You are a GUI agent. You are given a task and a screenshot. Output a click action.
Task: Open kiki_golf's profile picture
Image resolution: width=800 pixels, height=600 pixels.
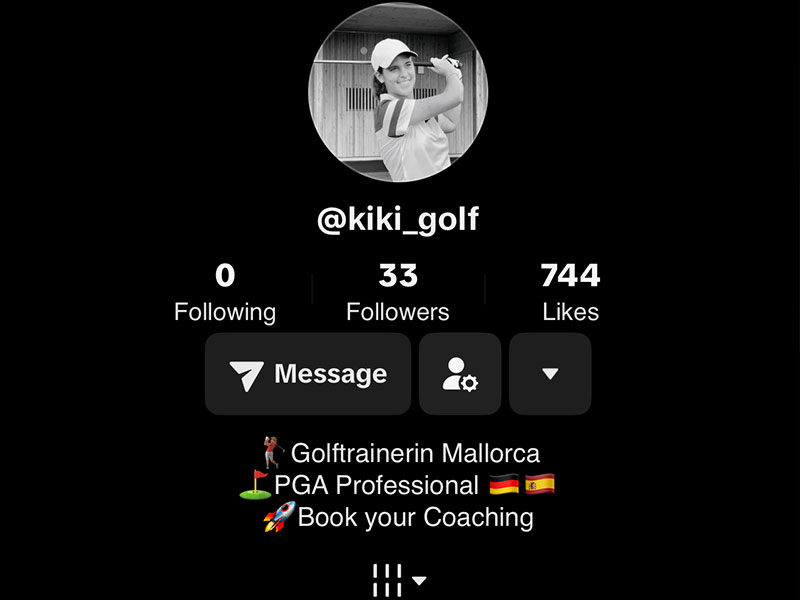(399, 91)
